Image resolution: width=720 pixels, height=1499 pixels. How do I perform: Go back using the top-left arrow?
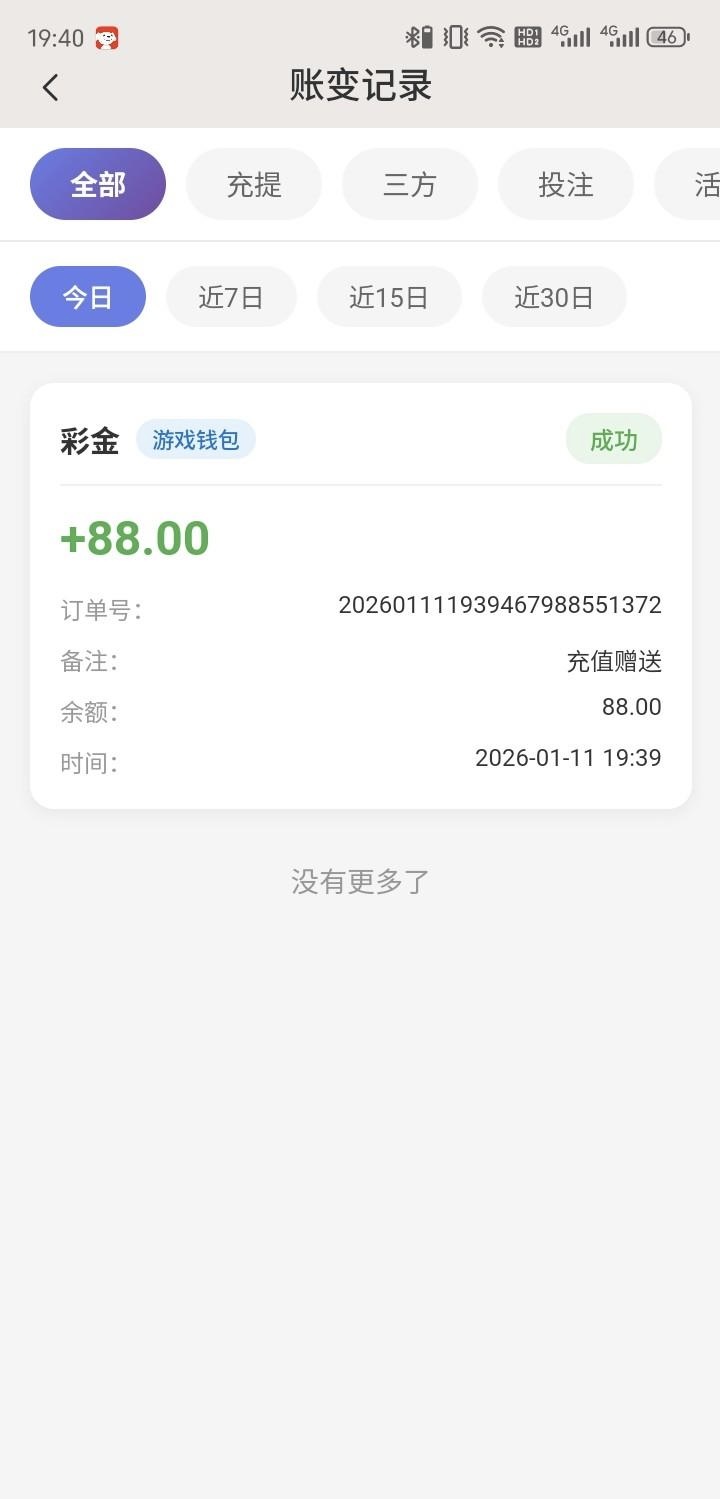[x=51, y=87]
